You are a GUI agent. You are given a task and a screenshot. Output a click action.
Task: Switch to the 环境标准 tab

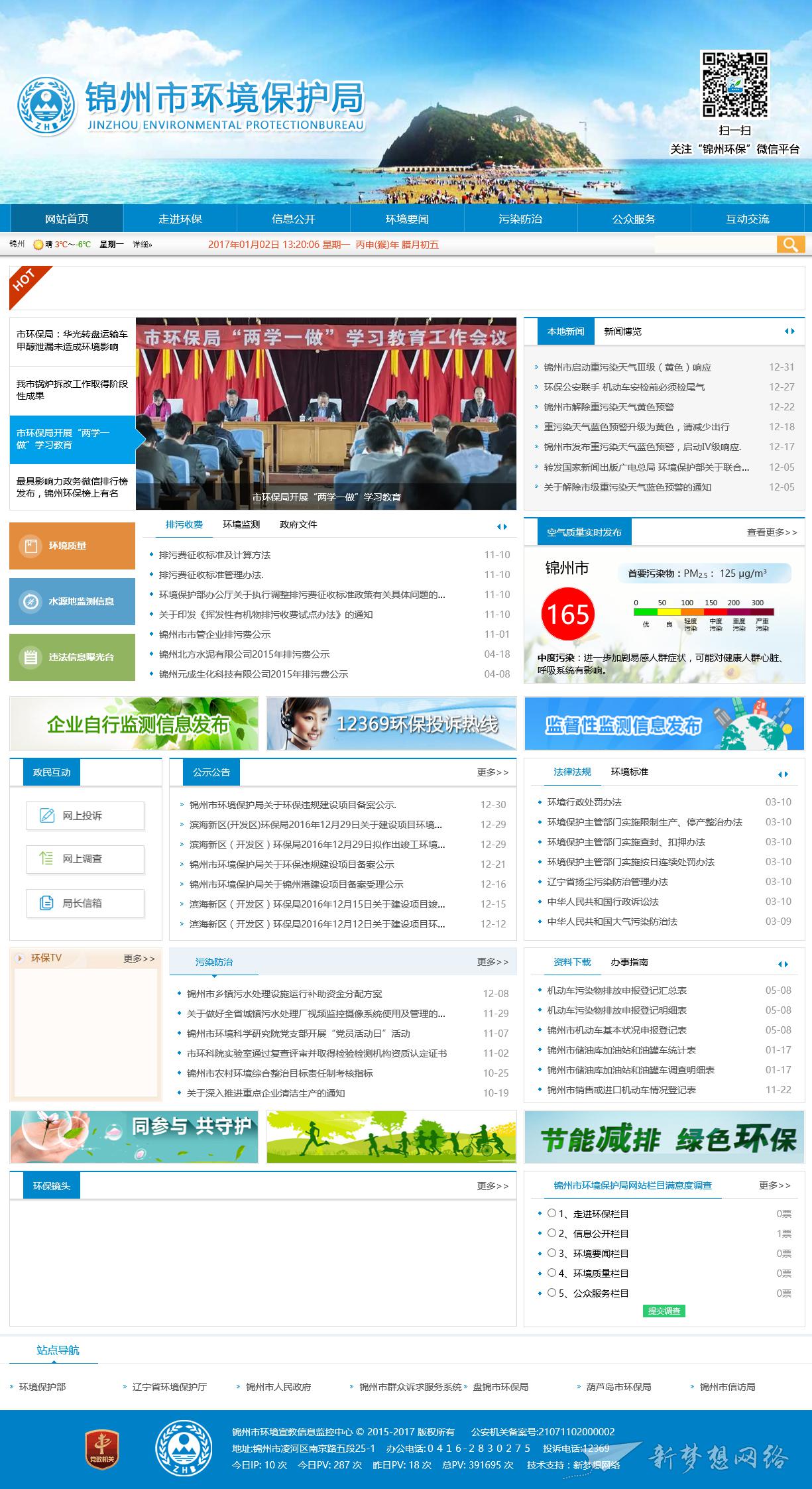pyautogui.click(x=629, y=772)
